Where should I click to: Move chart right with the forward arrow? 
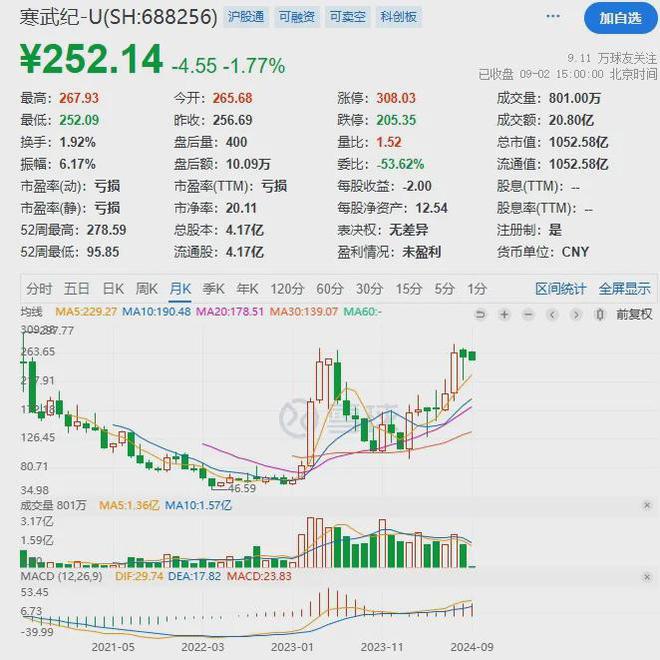click(576, 314)
